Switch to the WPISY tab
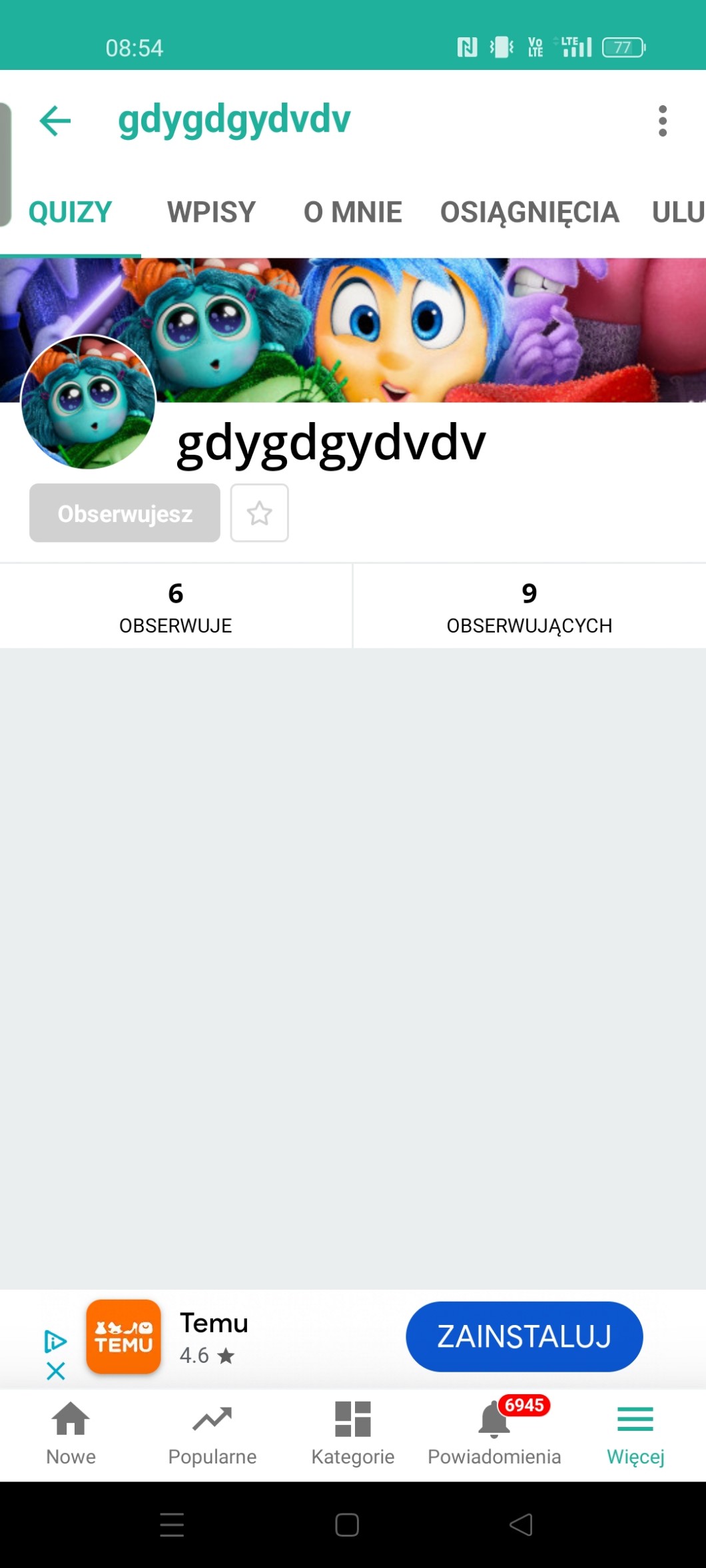 211,212
